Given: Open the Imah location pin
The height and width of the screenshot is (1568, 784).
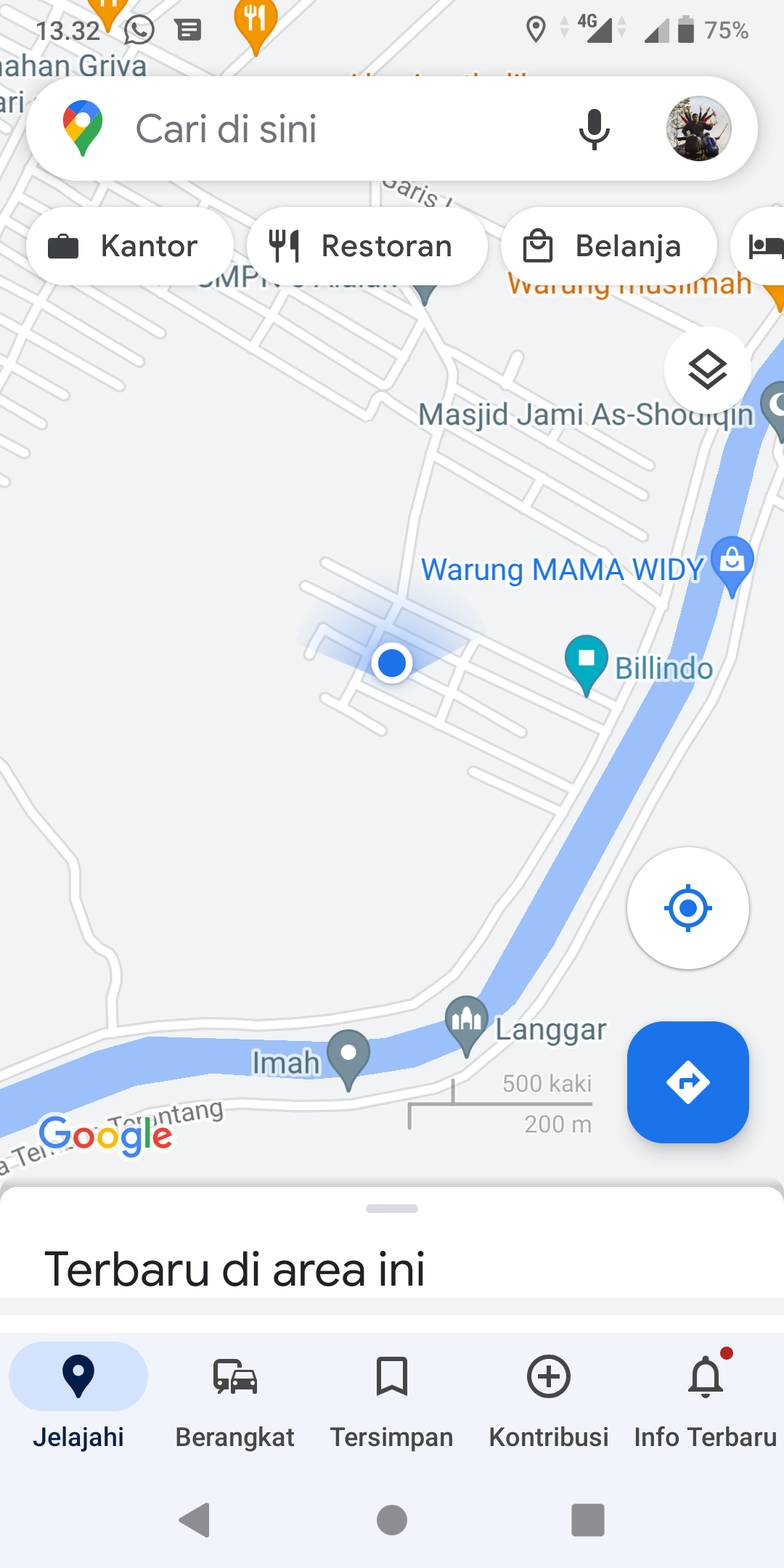Looking at the screenshot, I should 348,1055.
